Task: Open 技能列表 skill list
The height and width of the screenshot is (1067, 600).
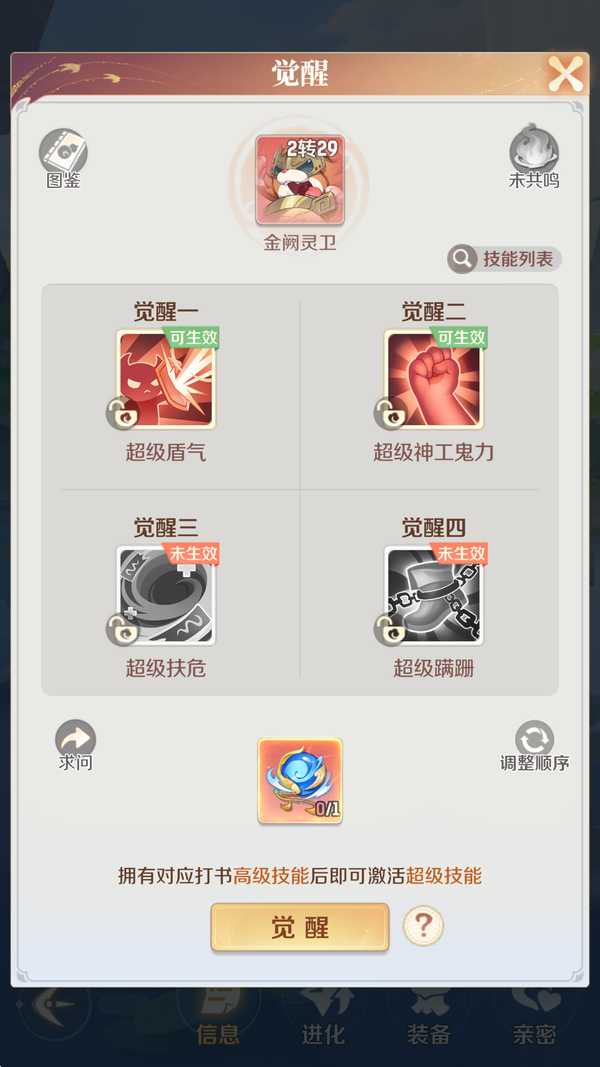Action: pos(505,259)
